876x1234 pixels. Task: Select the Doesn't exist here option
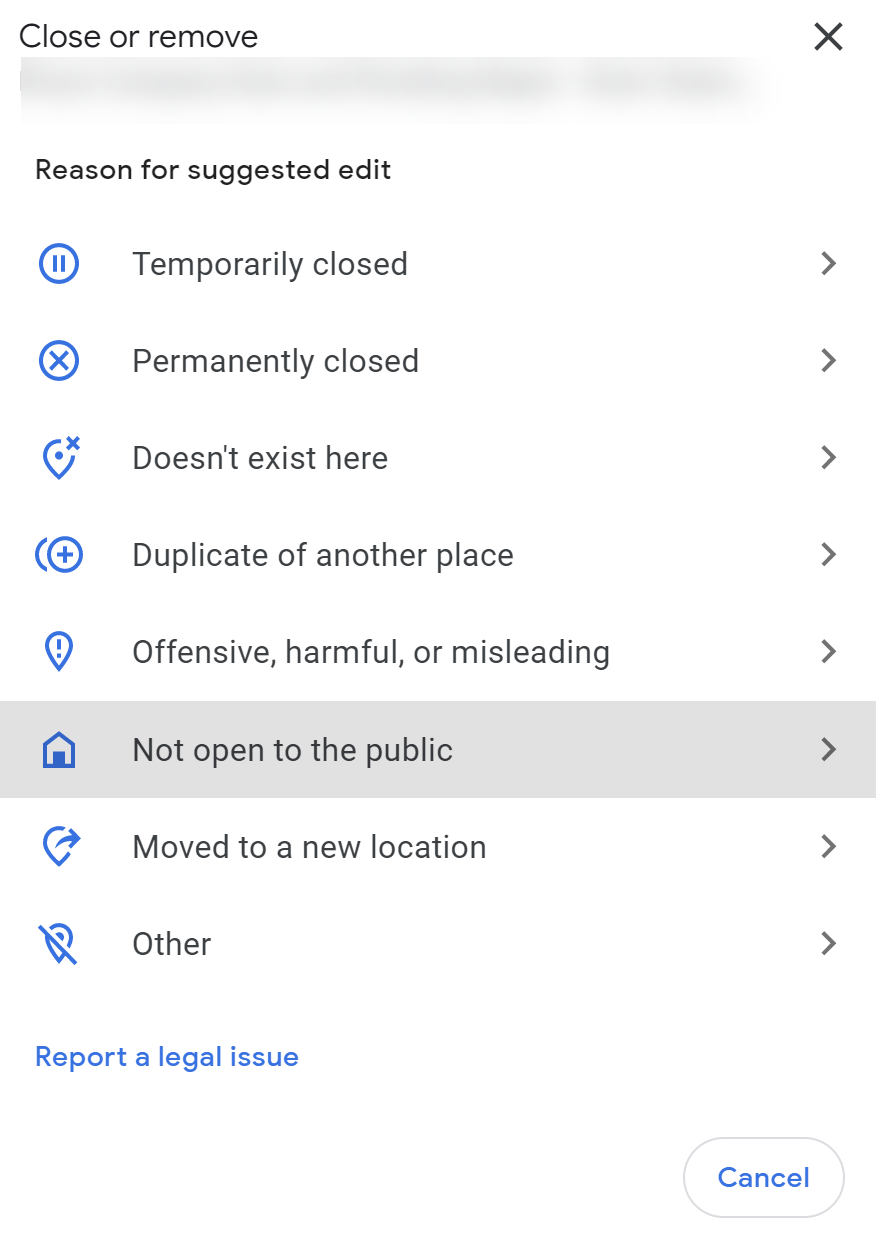point(260,457)
